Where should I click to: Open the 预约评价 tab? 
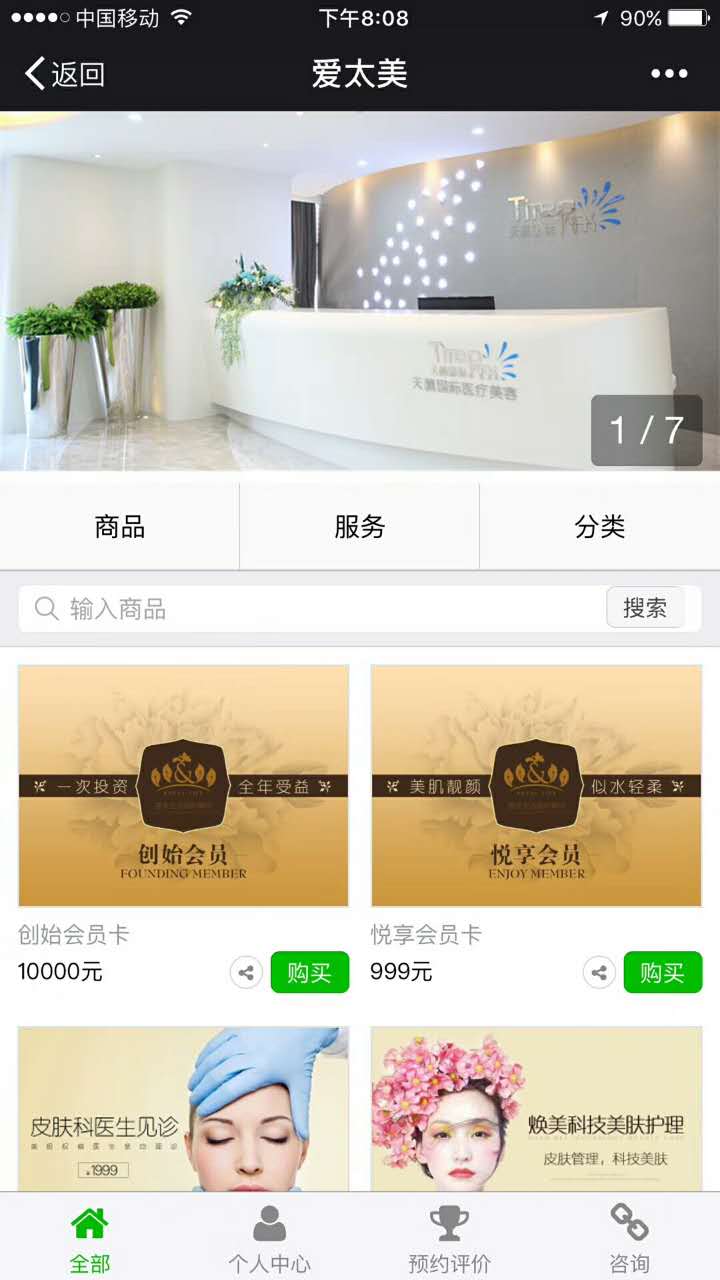[x=450, y=1238]
